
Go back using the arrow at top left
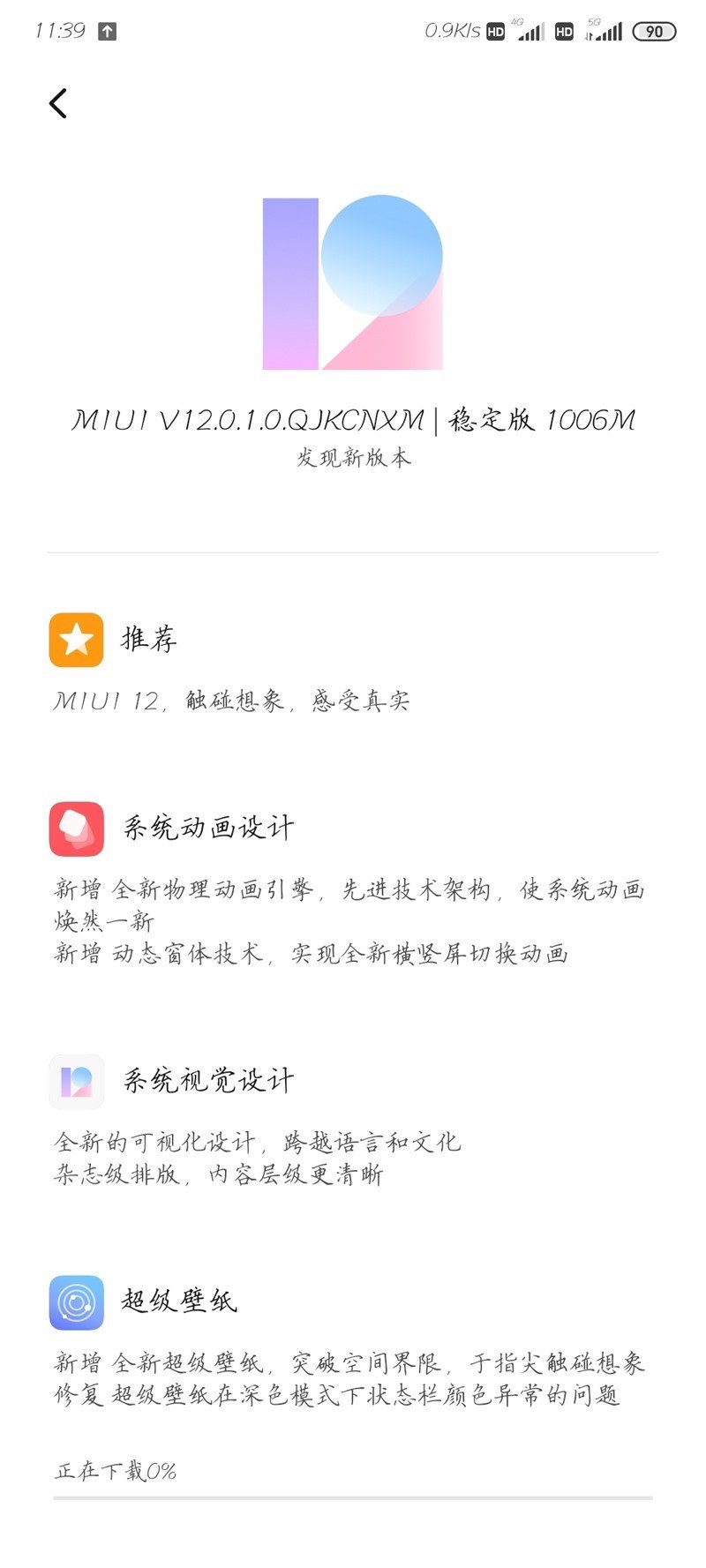(58, 102)
